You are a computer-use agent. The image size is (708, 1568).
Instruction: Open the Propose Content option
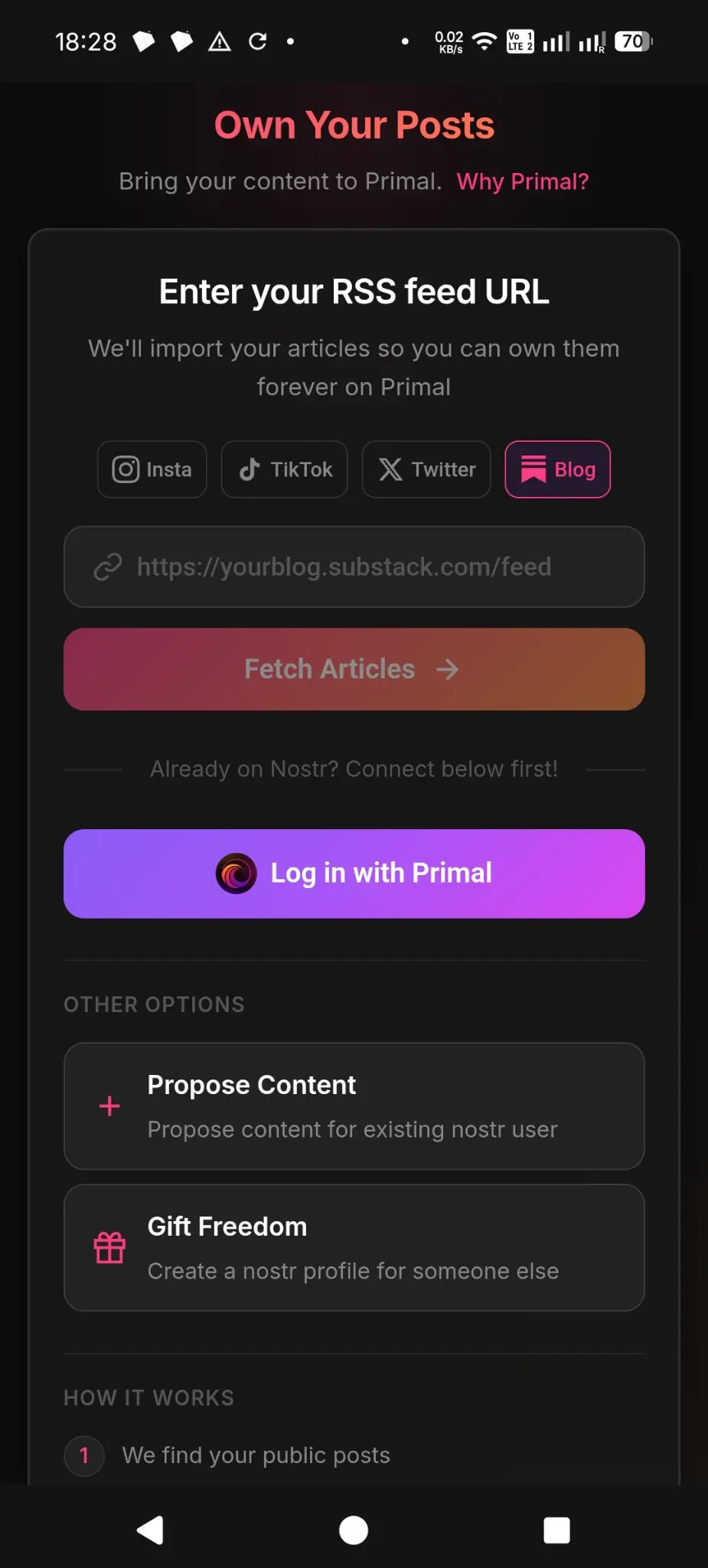(x=354, y=1106)
